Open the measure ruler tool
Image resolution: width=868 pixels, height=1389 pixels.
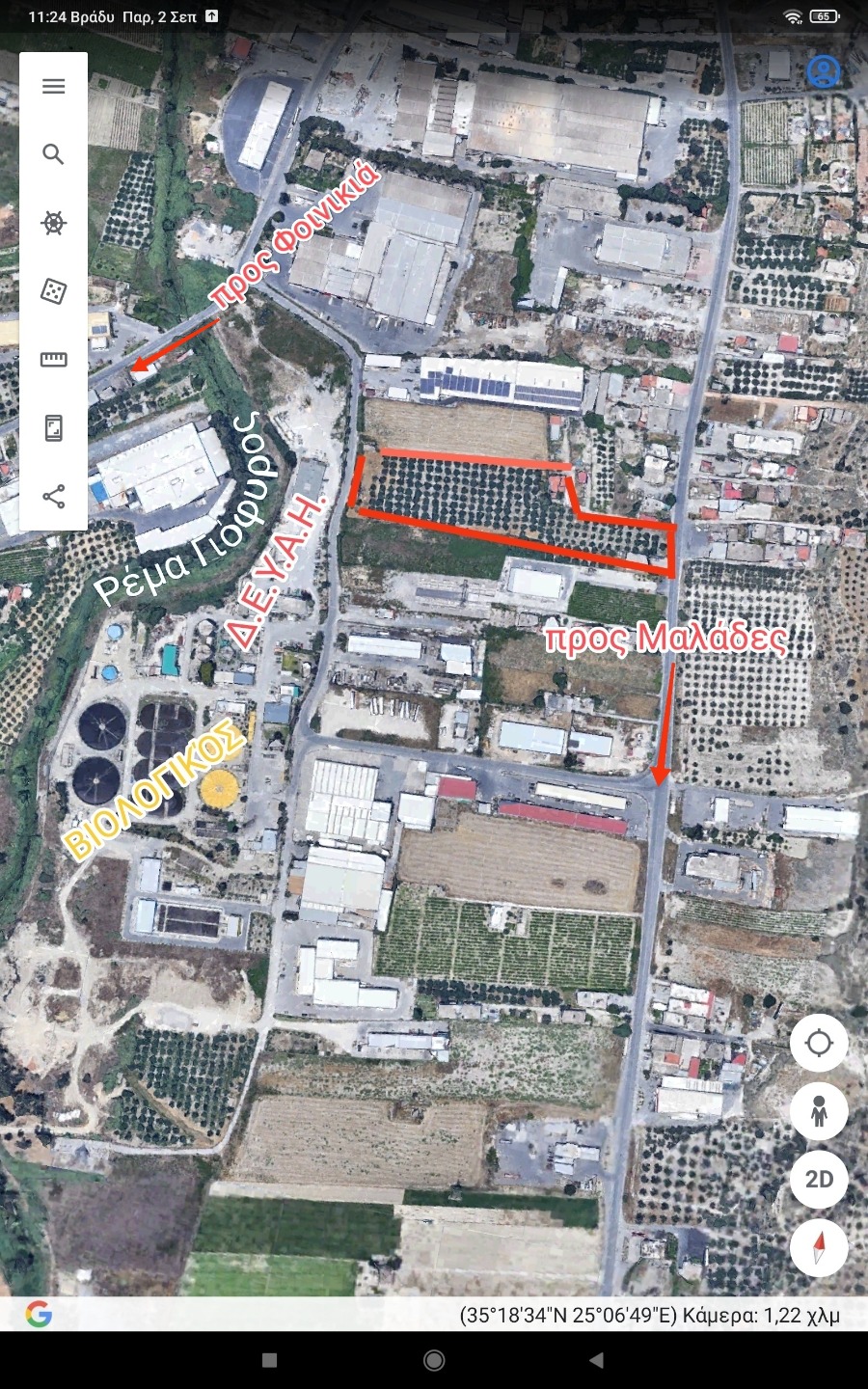tap(53, 359)
